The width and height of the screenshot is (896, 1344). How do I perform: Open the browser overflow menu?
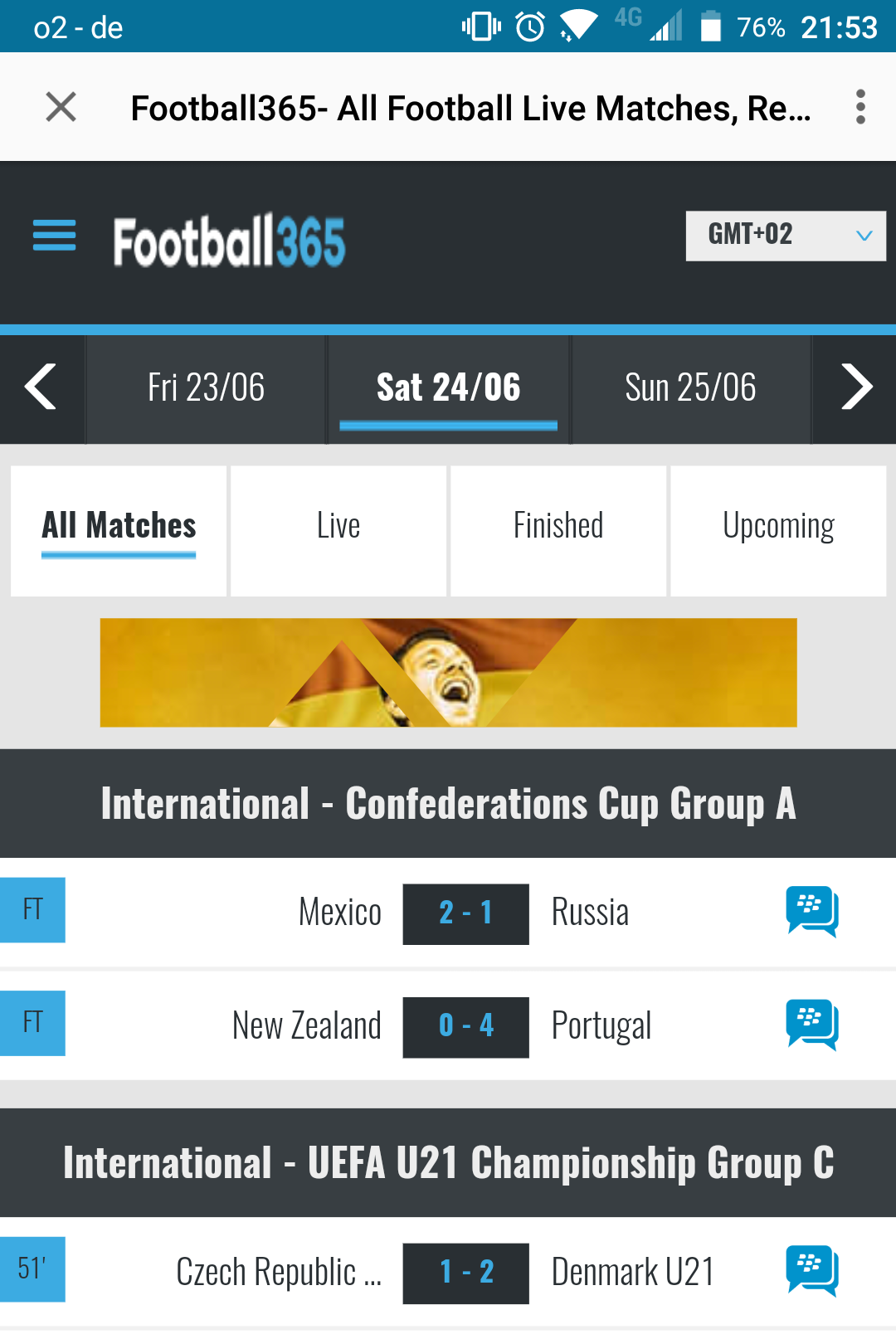(860, 107)
